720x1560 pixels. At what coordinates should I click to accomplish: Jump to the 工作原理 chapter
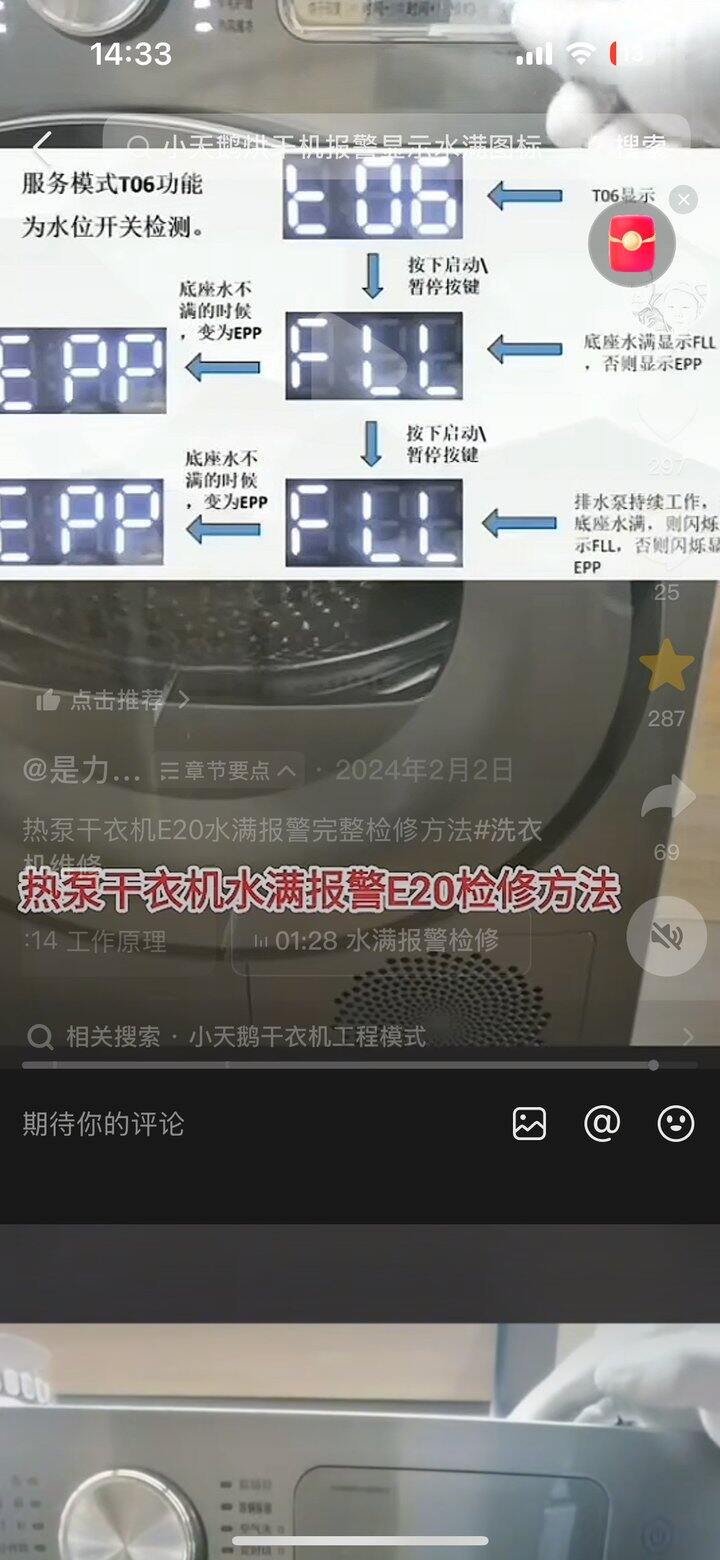tap(100, 941)
